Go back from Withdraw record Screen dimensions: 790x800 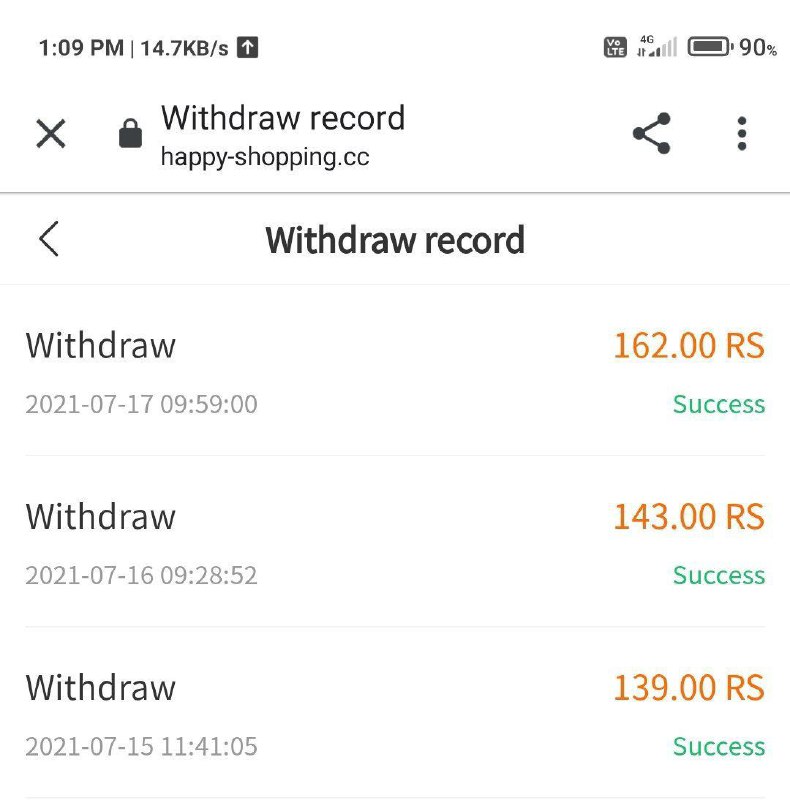point(49,240)
